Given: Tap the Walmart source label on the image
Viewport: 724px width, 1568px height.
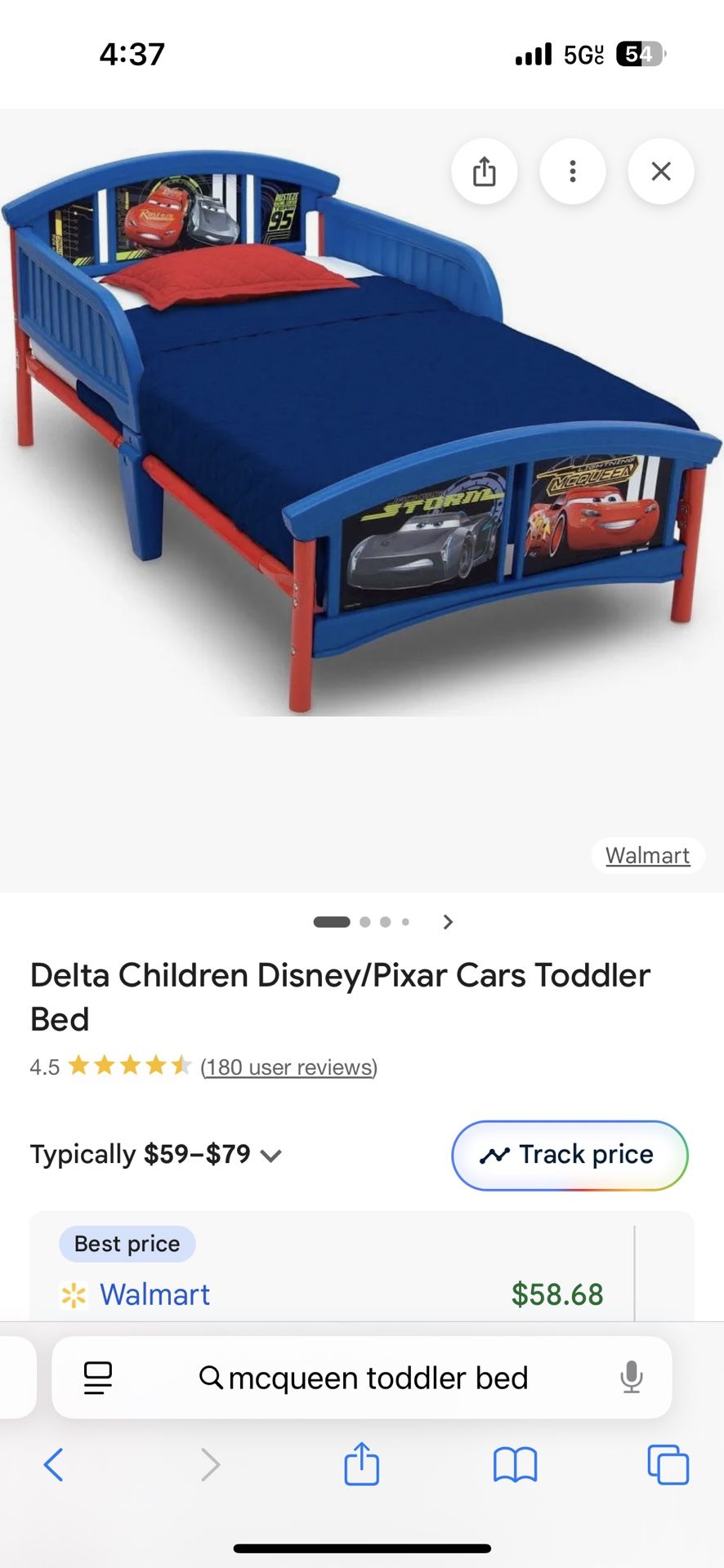Looking at the screenshot, I should click(647, 855).
